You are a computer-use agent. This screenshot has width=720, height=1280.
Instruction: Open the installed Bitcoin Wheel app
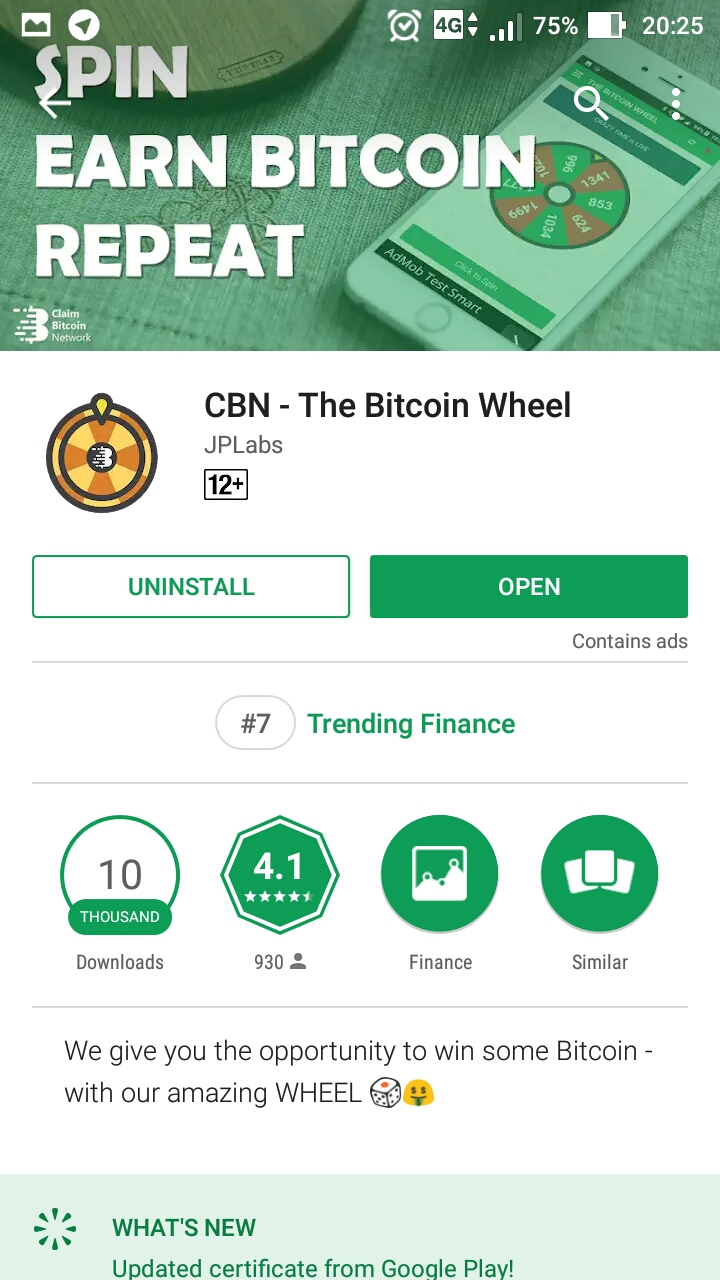point(529,587)
